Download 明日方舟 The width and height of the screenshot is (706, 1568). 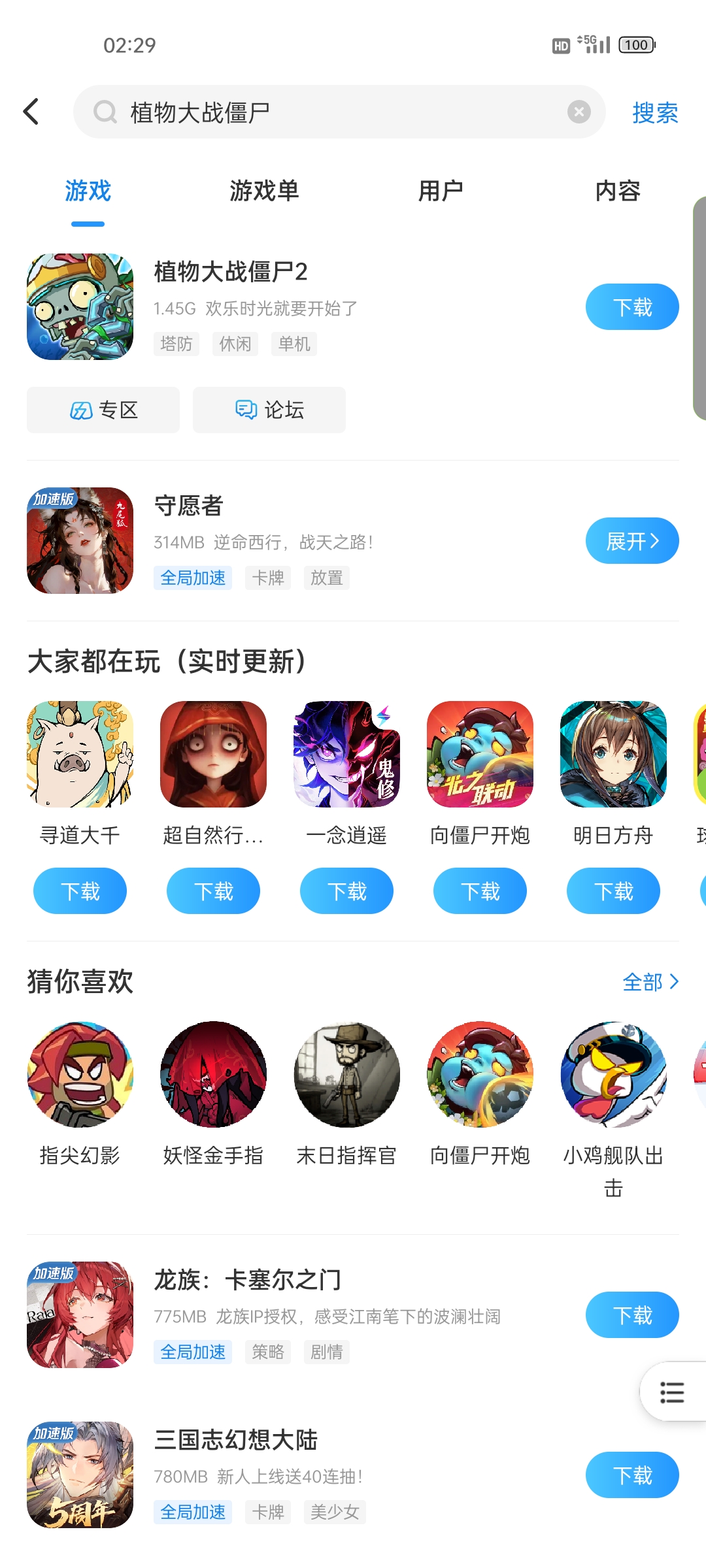(x=613, y=891)
